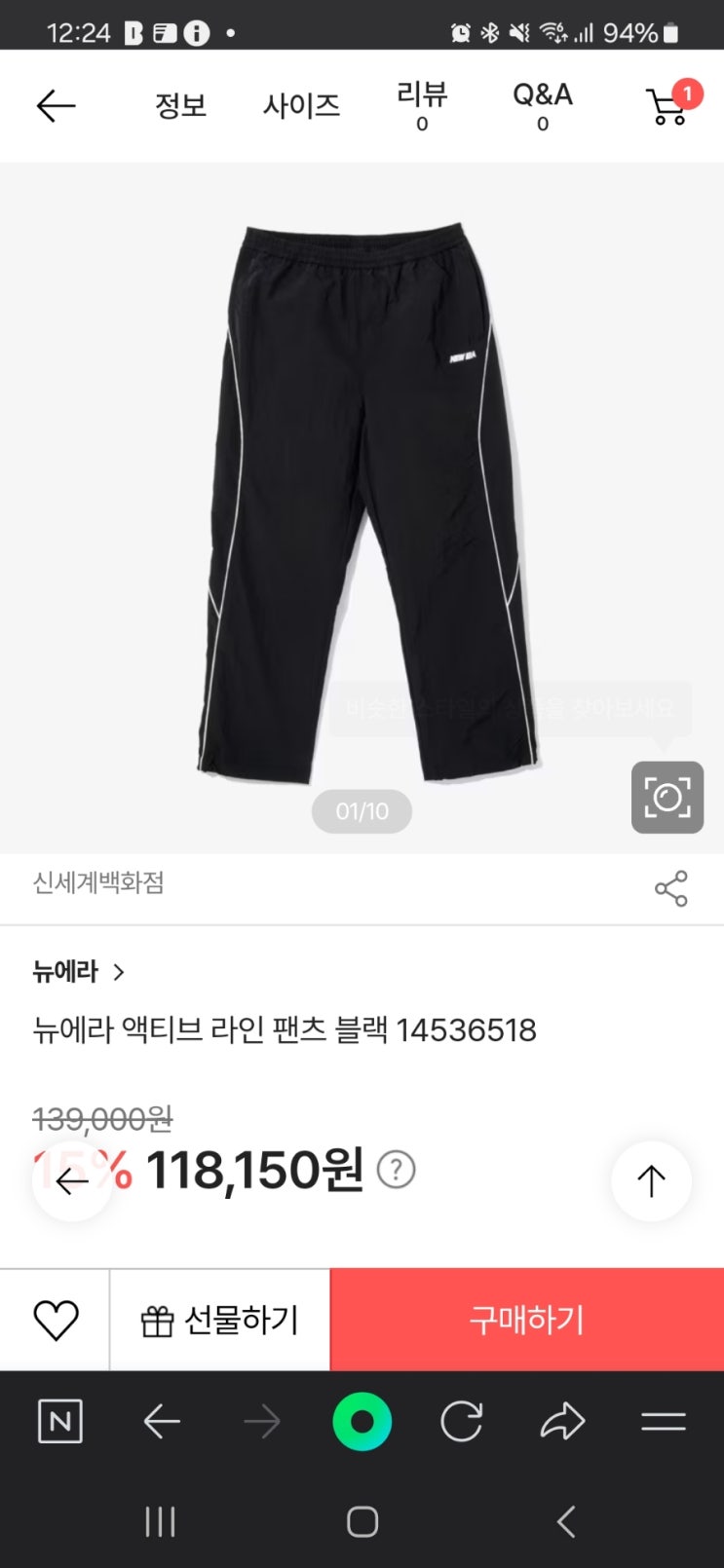Viewport: 724px width, 1568px height.
Task: Open the 리뷰 tab
Action: coord(422,105)
